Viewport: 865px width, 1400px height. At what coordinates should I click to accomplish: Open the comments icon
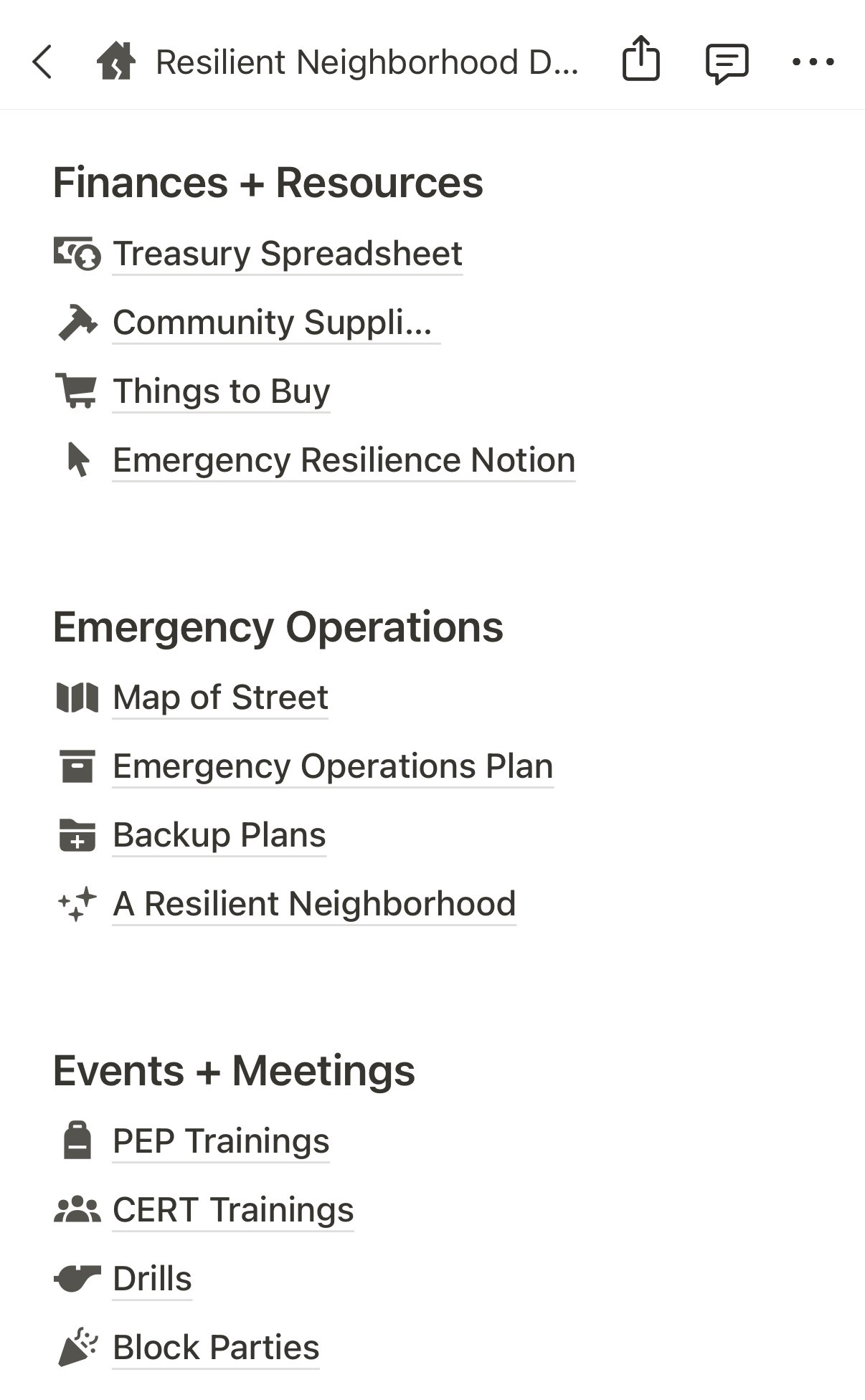point(727,63)
